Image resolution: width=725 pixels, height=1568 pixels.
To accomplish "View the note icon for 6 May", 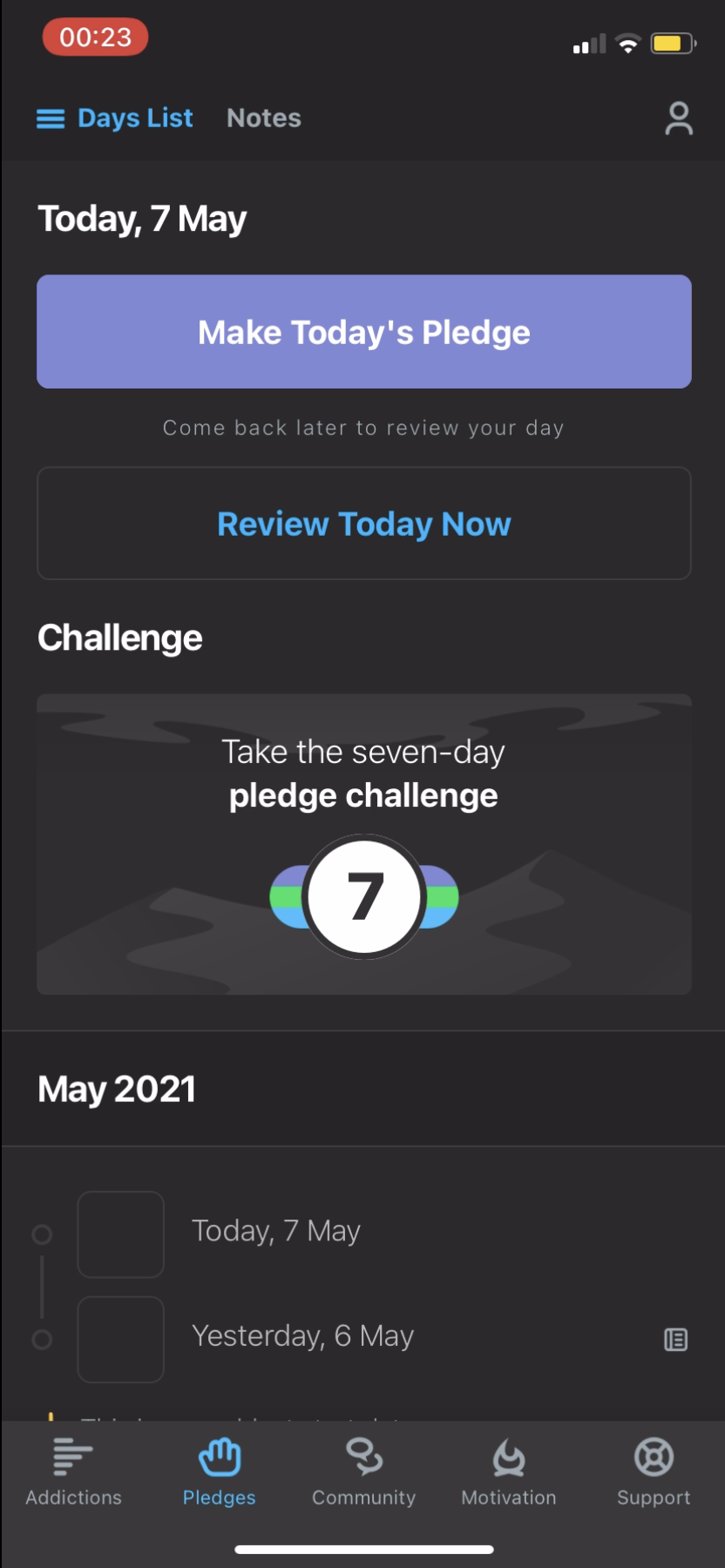I will (675, 1340).
